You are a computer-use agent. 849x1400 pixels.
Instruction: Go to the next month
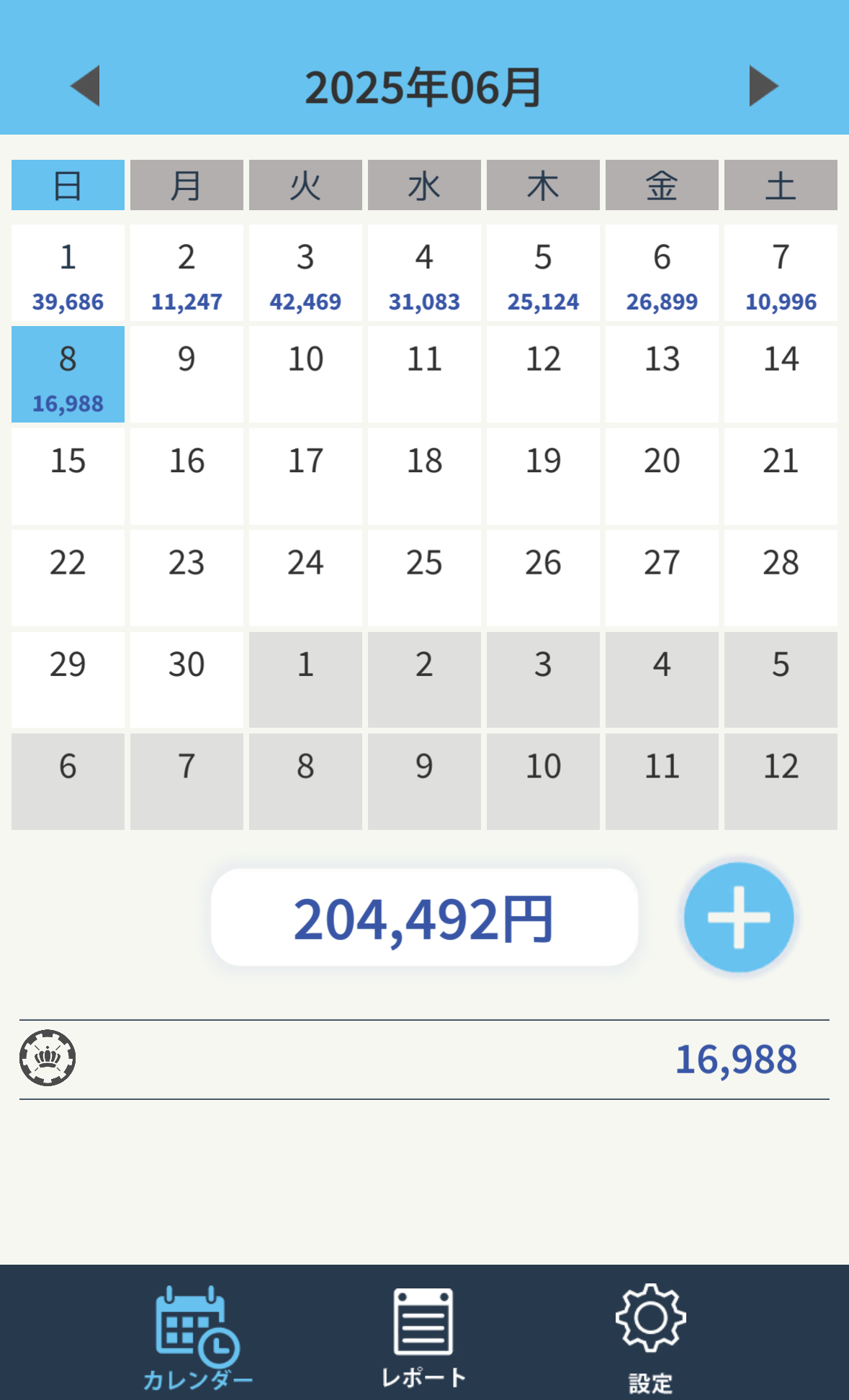coord(763,86)
